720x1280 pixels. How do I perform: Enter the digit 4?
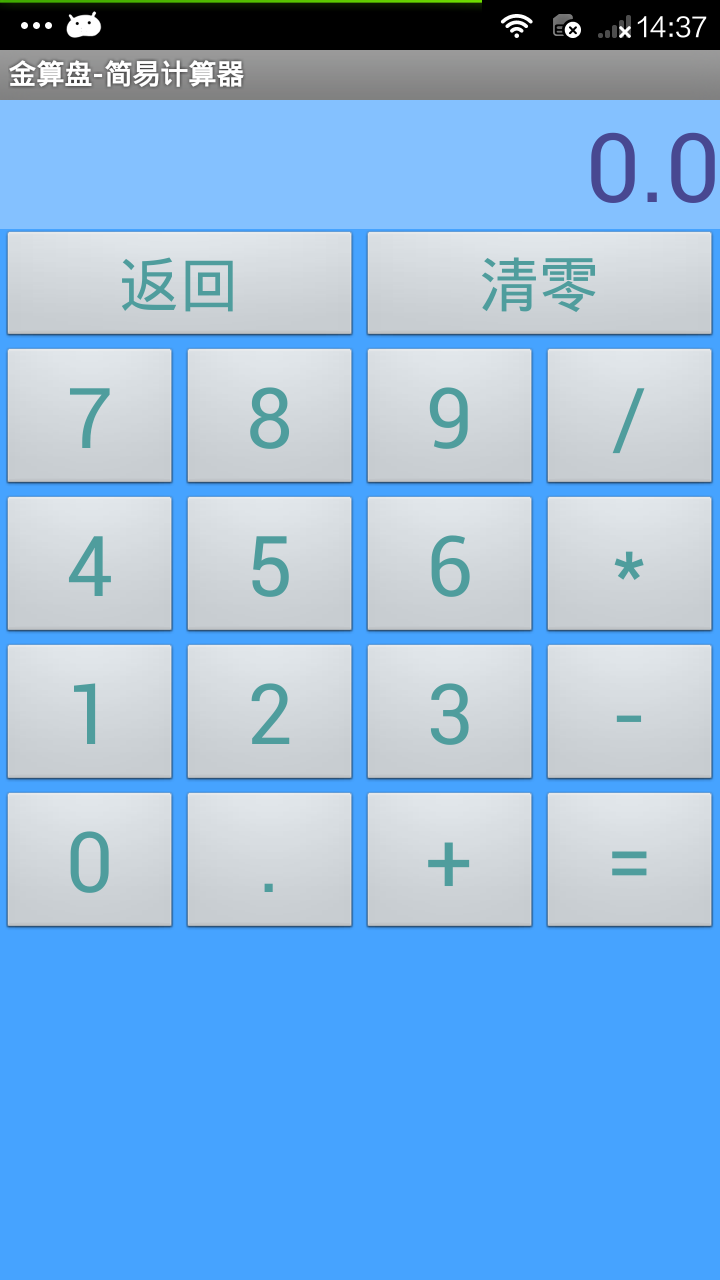90,563
